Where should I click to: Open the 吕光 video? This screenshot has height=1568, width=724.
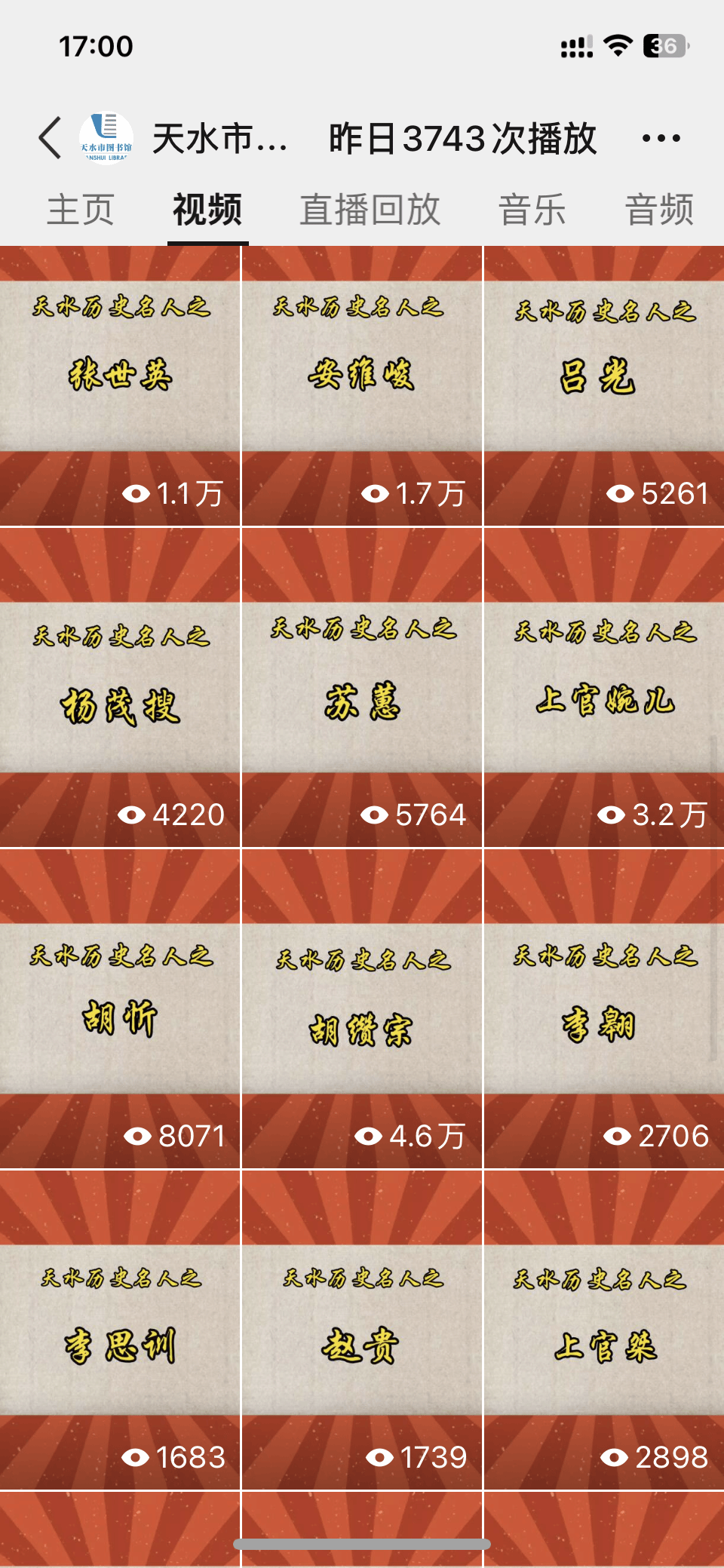point(603,385)
